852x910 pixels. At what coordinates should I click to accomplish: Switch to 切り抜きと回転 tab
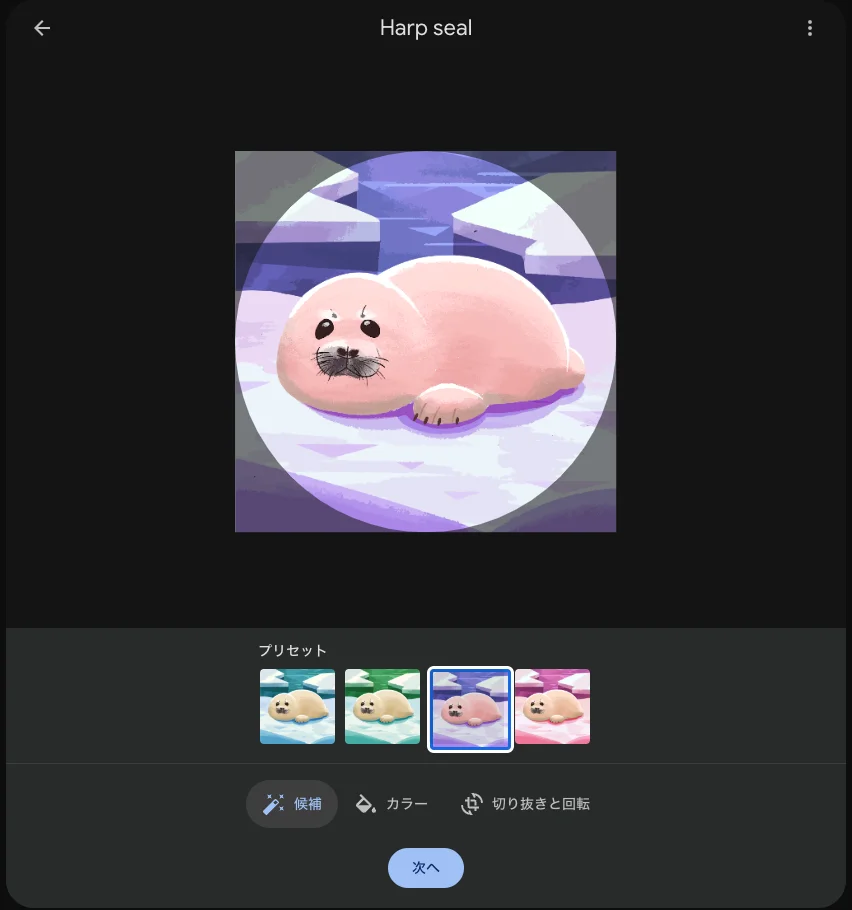[x=525, y=804]
